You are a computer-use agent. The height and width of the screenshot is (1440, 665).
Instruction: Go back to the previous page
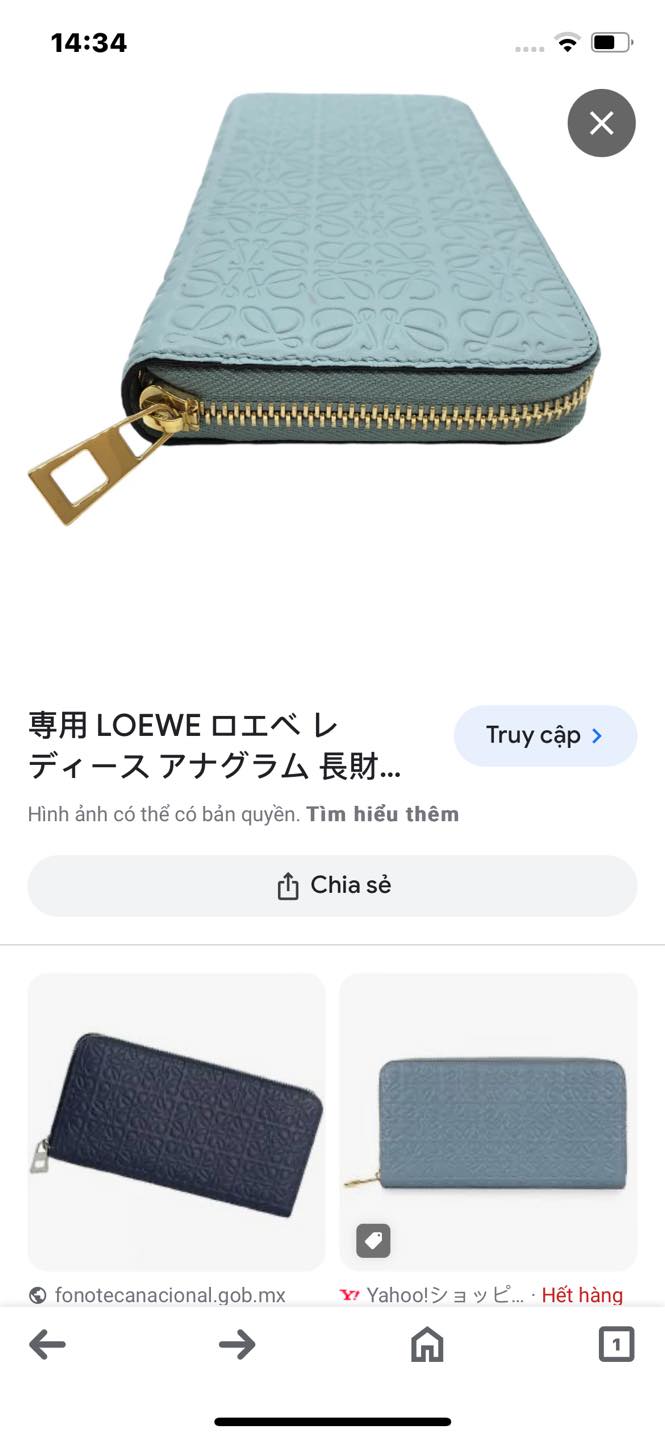47,1345
